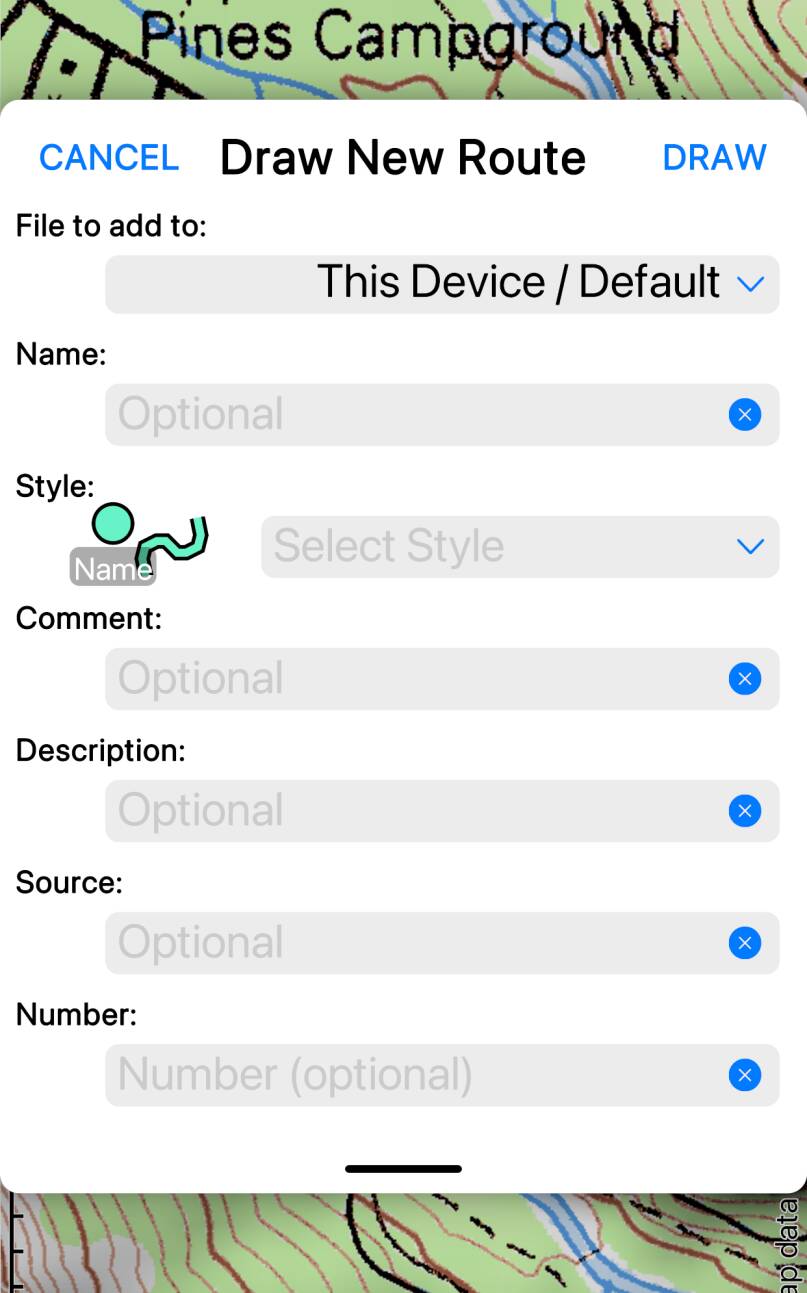Tap DRAW to start drawing the route
This screenshot has height=1293, width=807.
714,157
